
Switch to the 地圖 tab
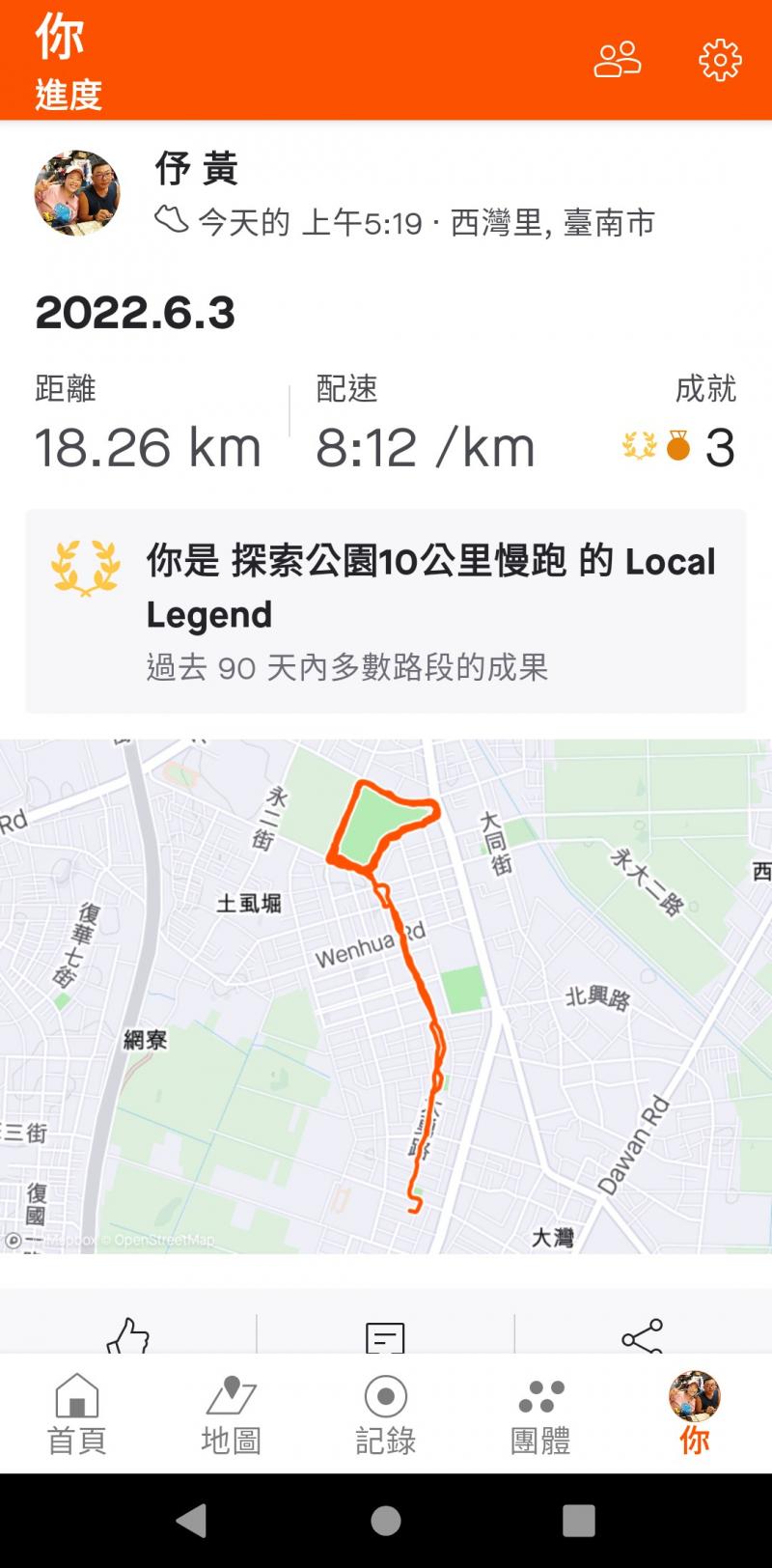tap(231, 1414)
